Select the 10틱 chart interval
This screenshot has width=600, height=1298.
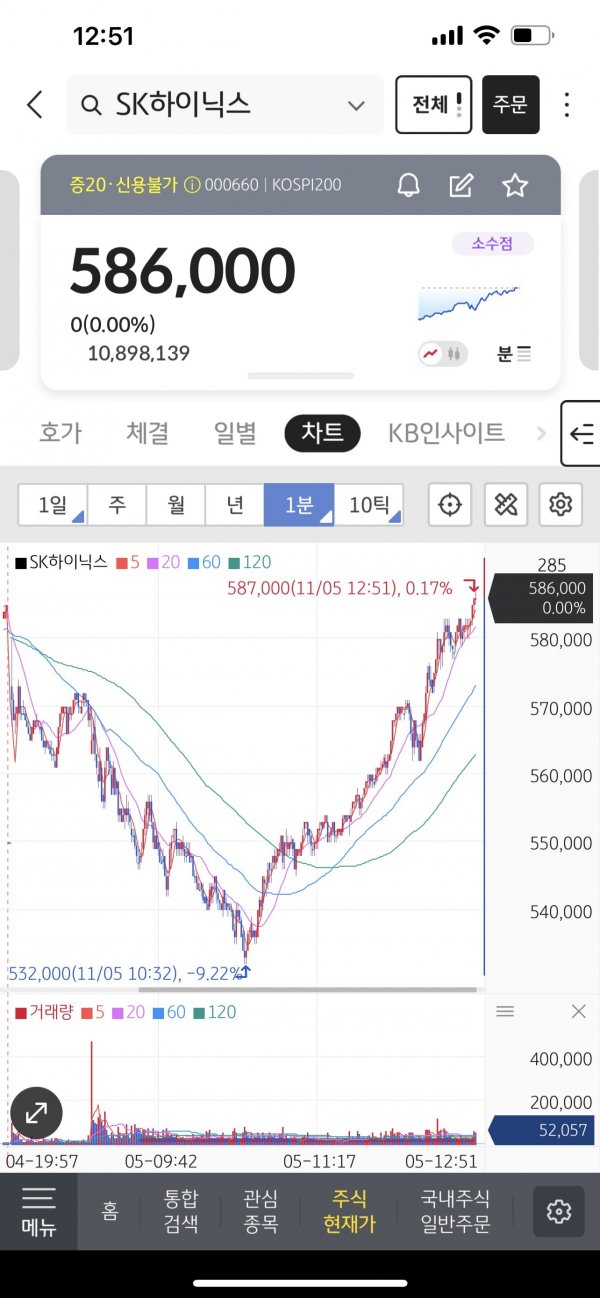tap(369, 505)
